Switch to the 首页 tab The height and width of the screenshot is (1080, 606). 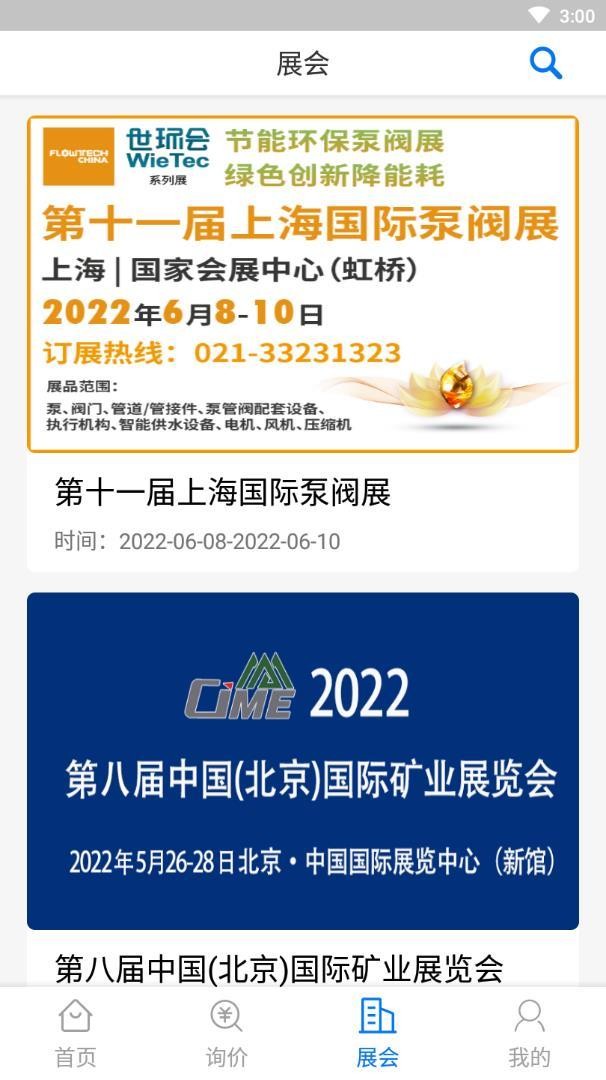(75, 1033)
